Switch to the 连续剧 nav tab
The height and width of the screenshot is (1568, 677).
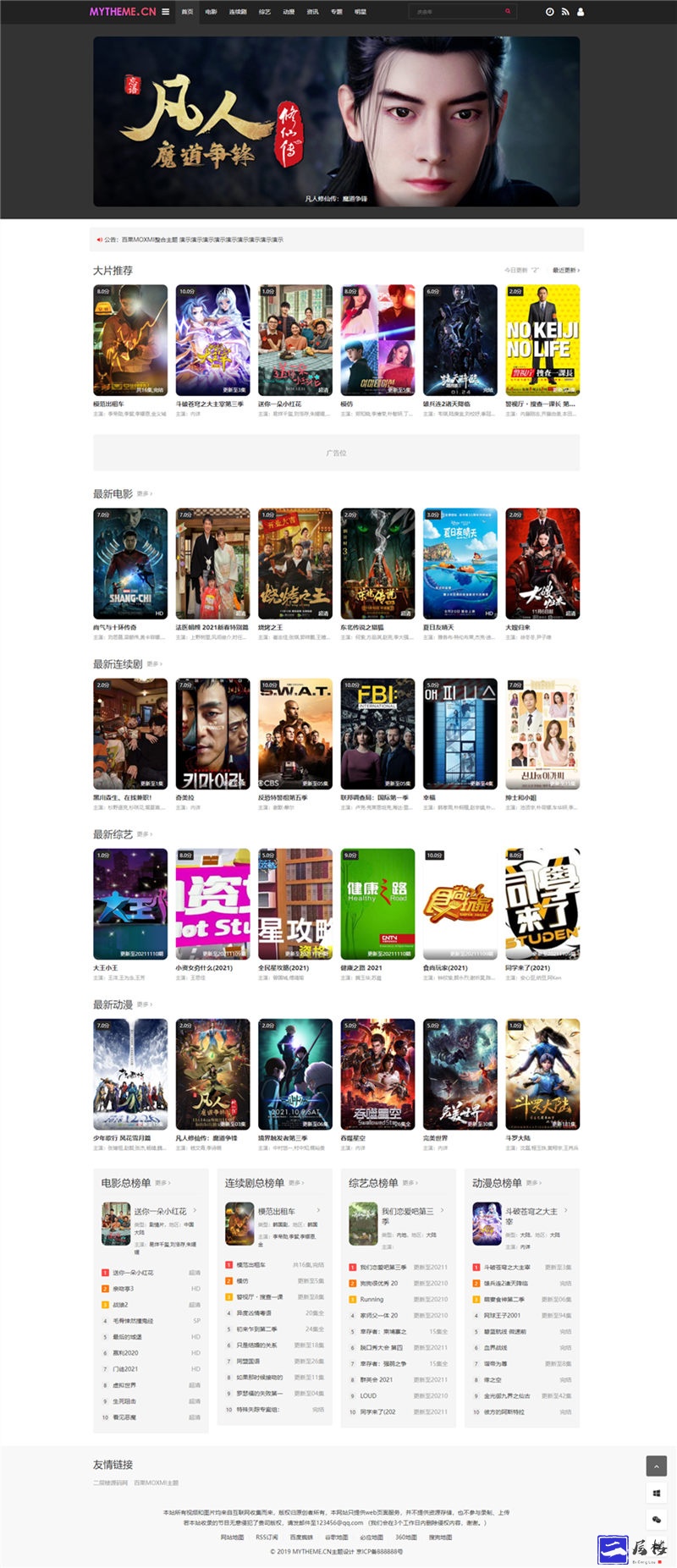(238, 12)
